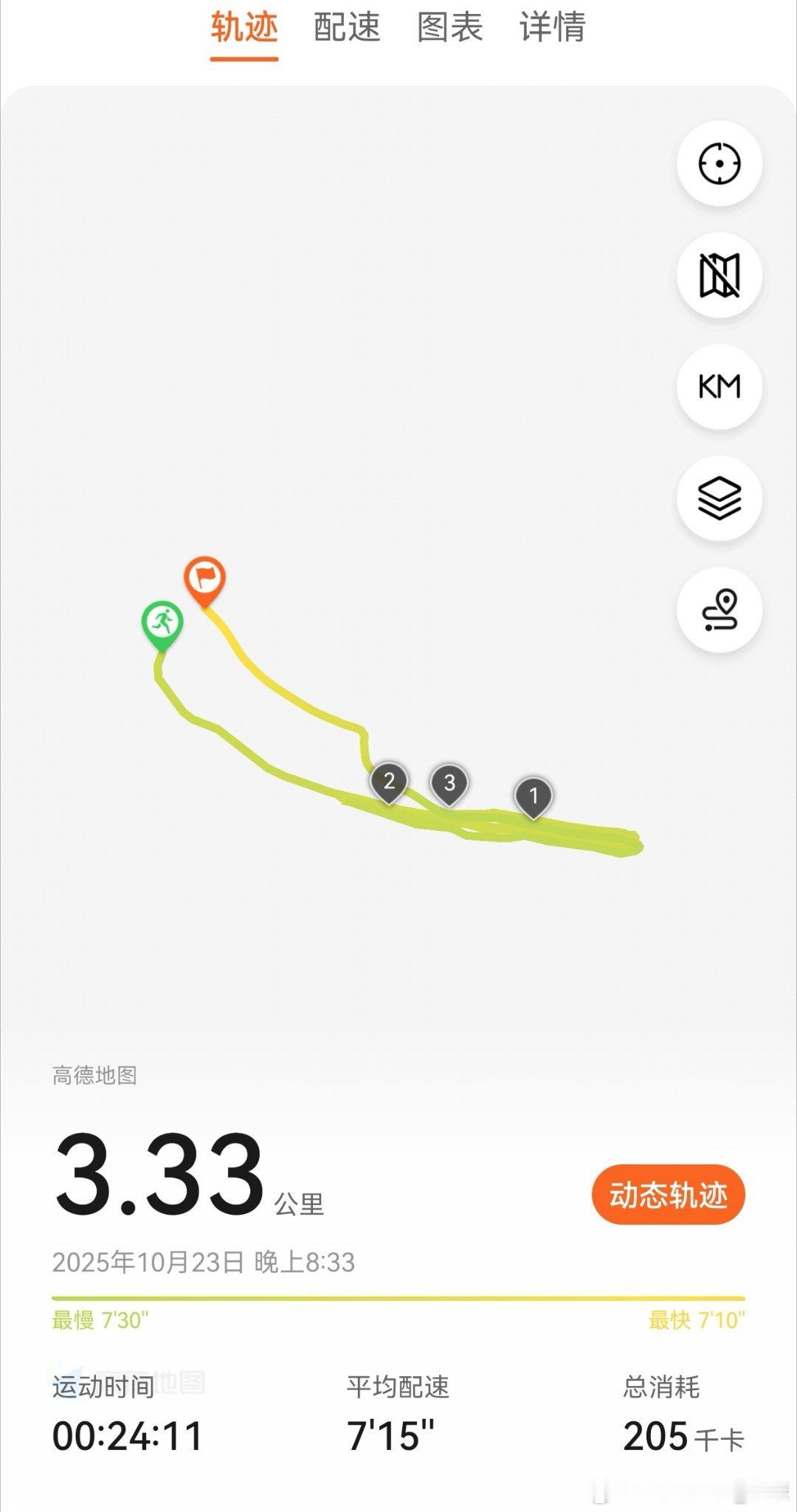Toggle the KM markers button
The width and height of the screenshot is (797, 1512).
719,387
